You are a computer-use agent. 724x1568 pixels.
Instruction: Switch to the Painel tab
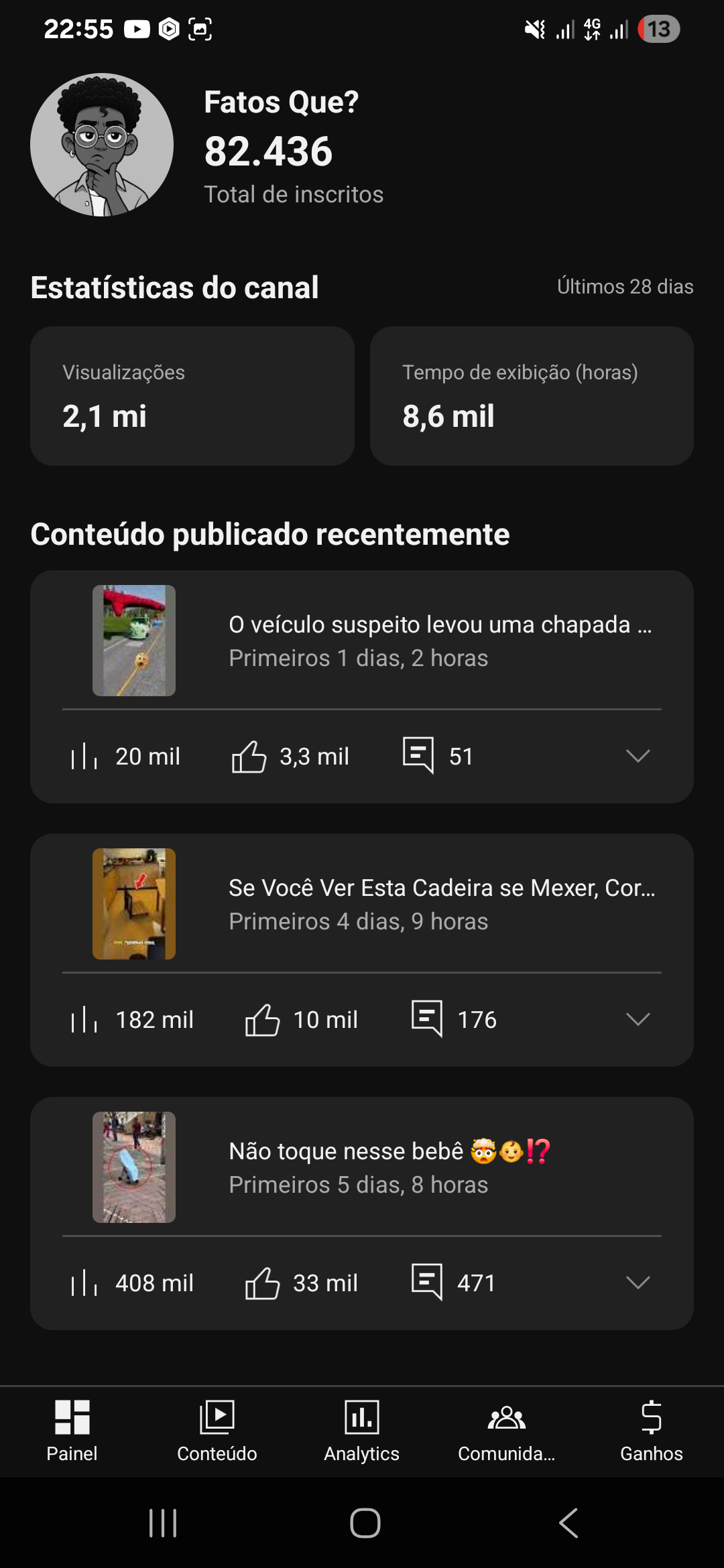(x=72, y=1431)
